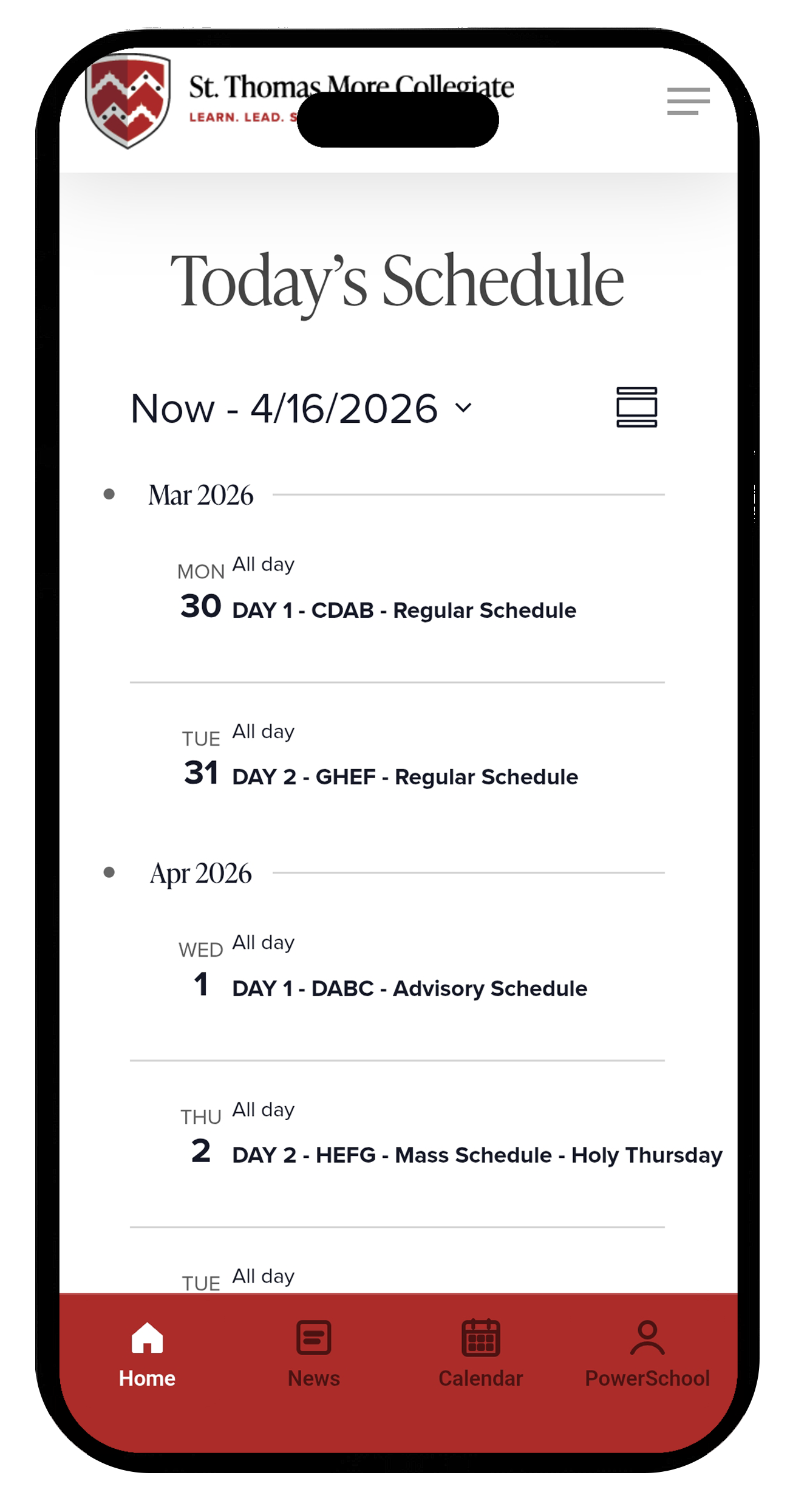Select the PowerSchool tab
807x1512 pixels.
click(x=647, y=1354)
